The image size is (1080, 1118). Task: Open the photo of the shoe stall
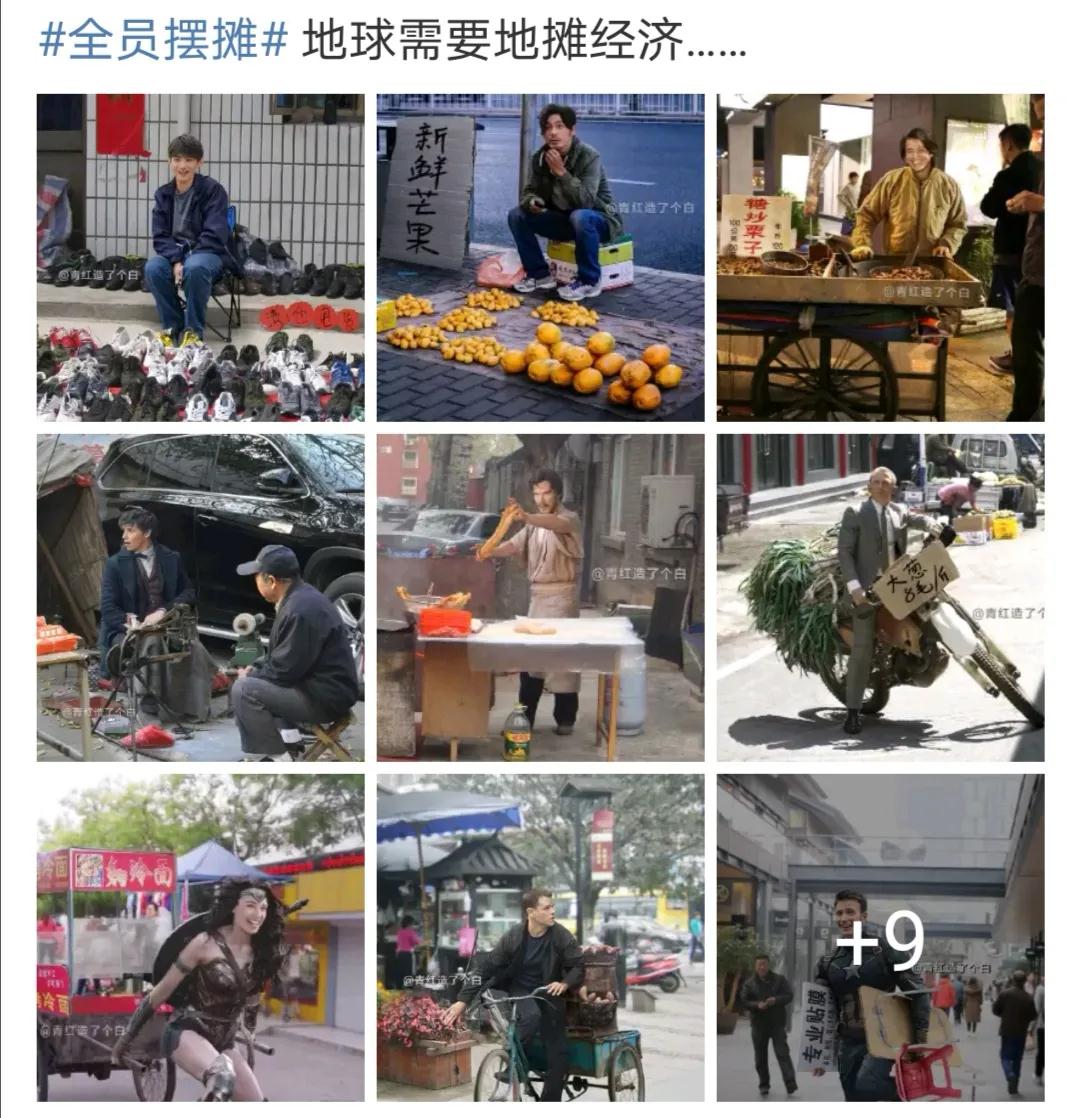pos(200,257)
